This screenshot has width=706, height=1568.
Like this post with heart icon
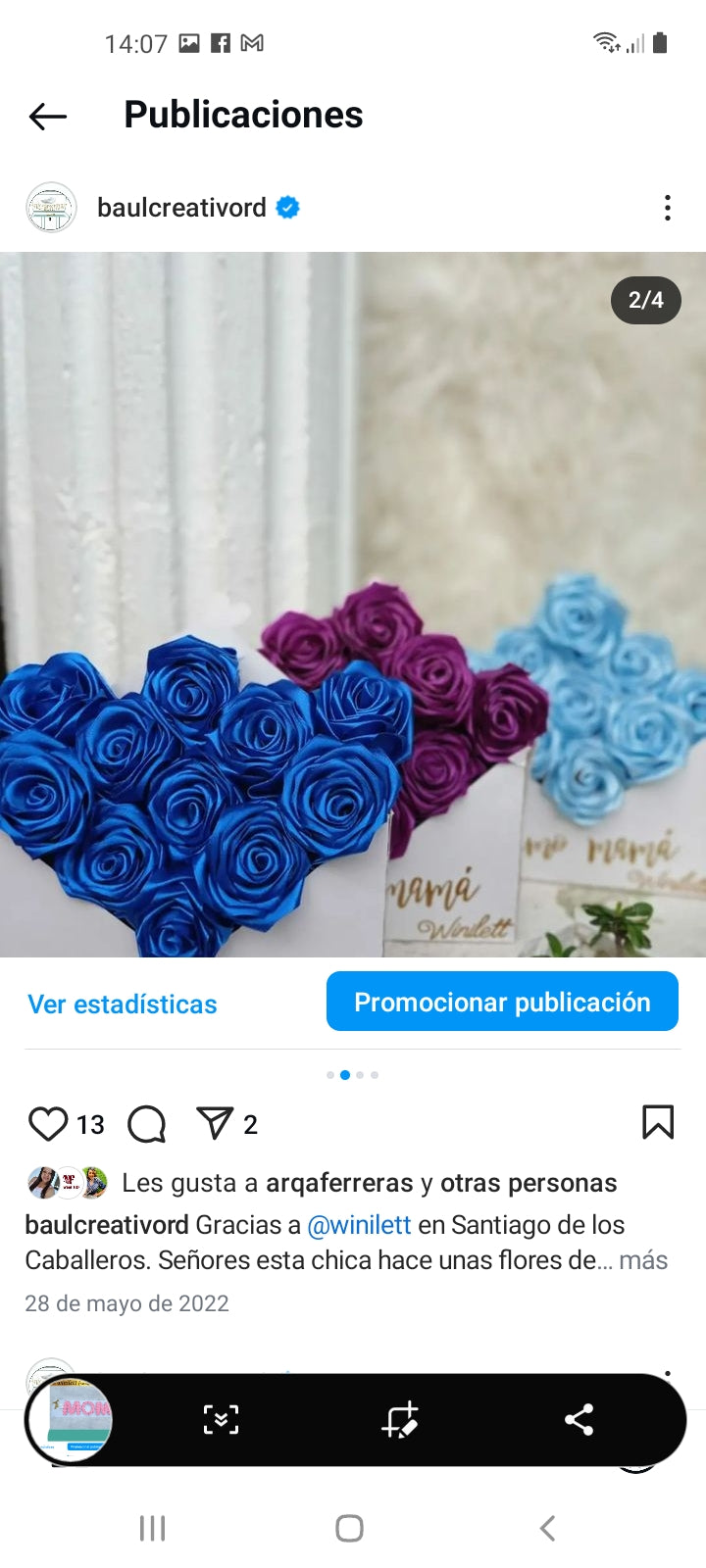tap(48, 1123)
